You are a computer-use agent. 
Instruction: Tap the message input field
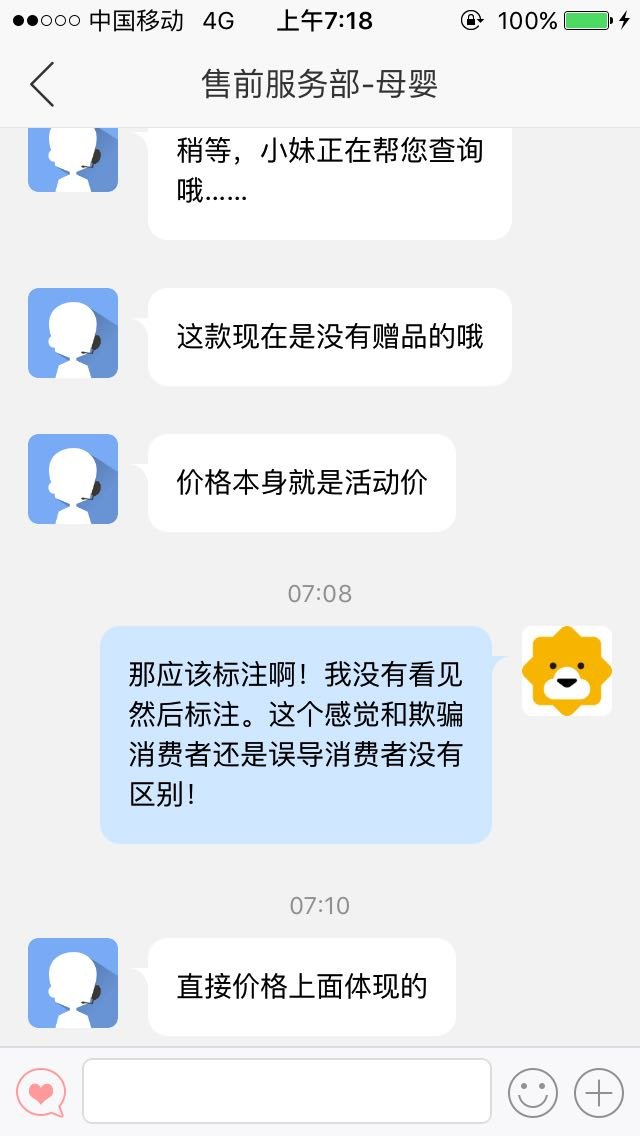(287, 1090)
